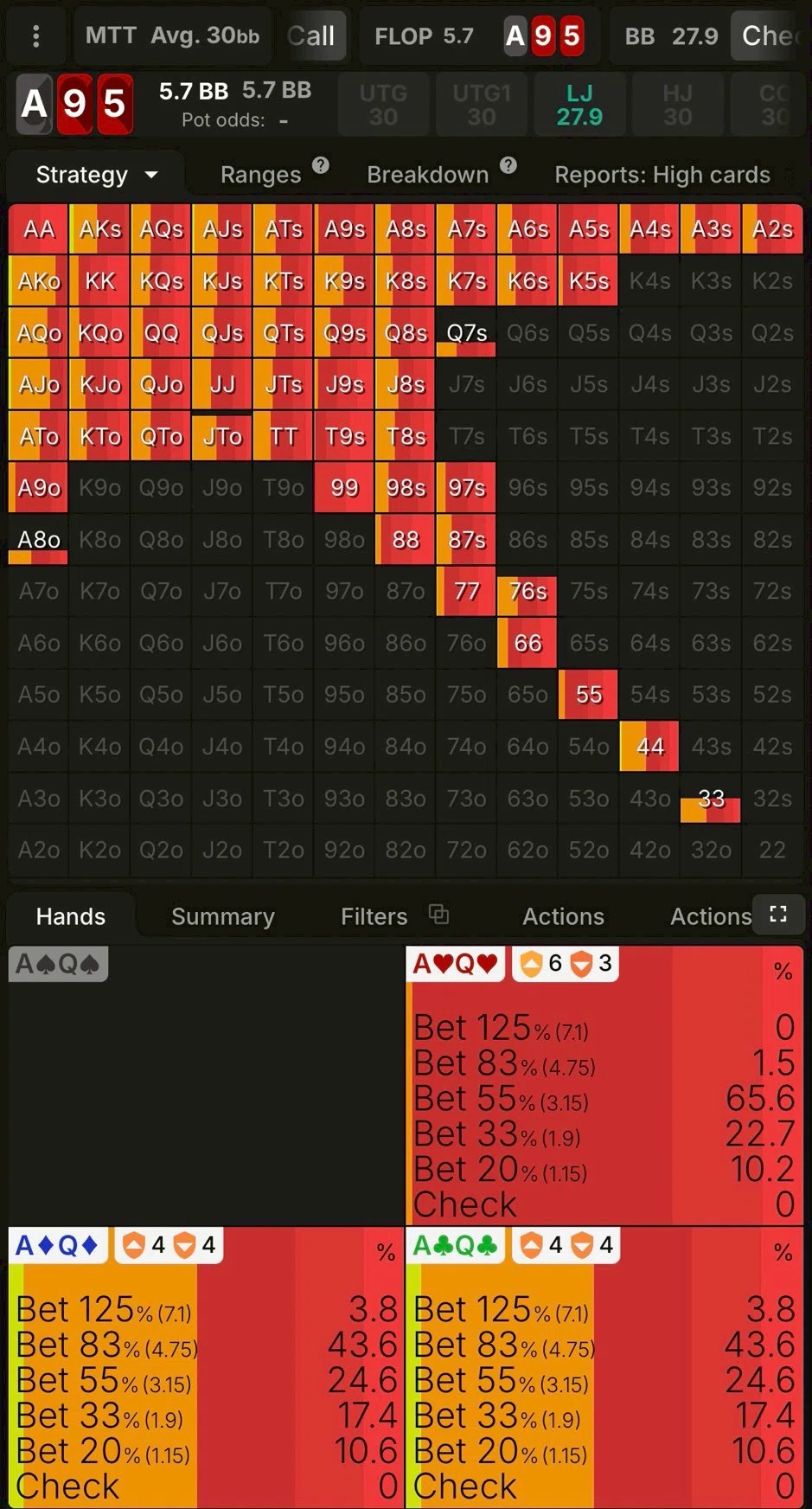Select the KK cell in the grid

(100, 281)
